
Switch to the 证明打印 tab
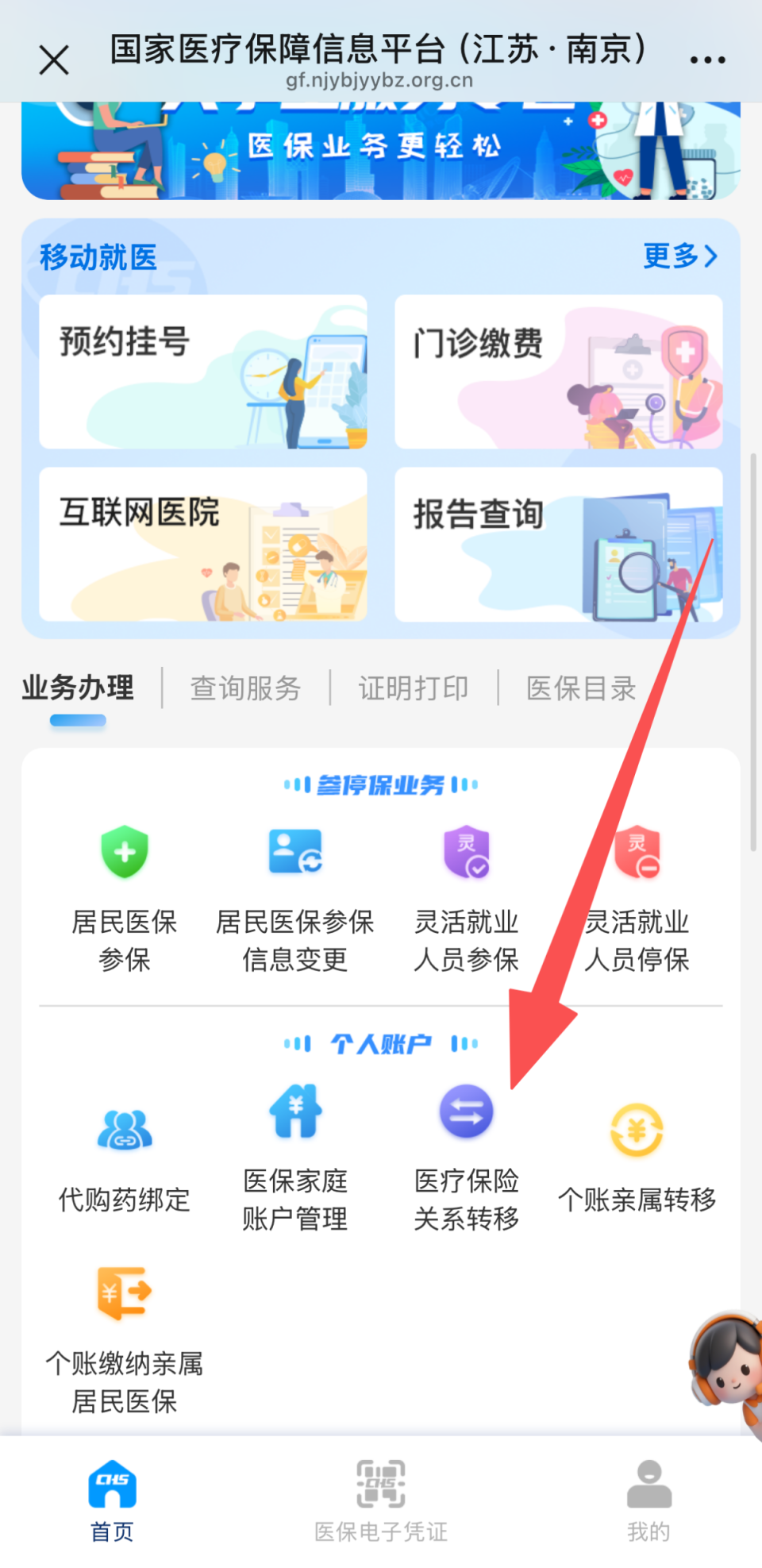click(x=413, y=688)
